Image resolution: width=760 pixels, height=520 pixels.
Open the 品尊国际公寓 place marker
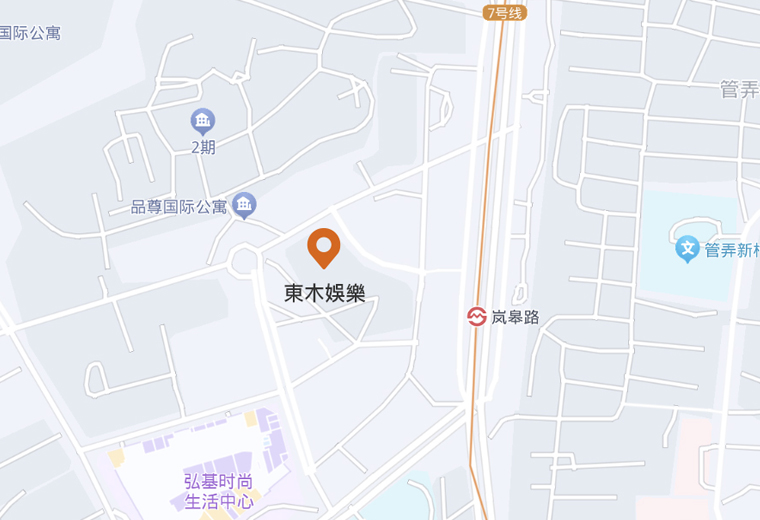point(244,206)
